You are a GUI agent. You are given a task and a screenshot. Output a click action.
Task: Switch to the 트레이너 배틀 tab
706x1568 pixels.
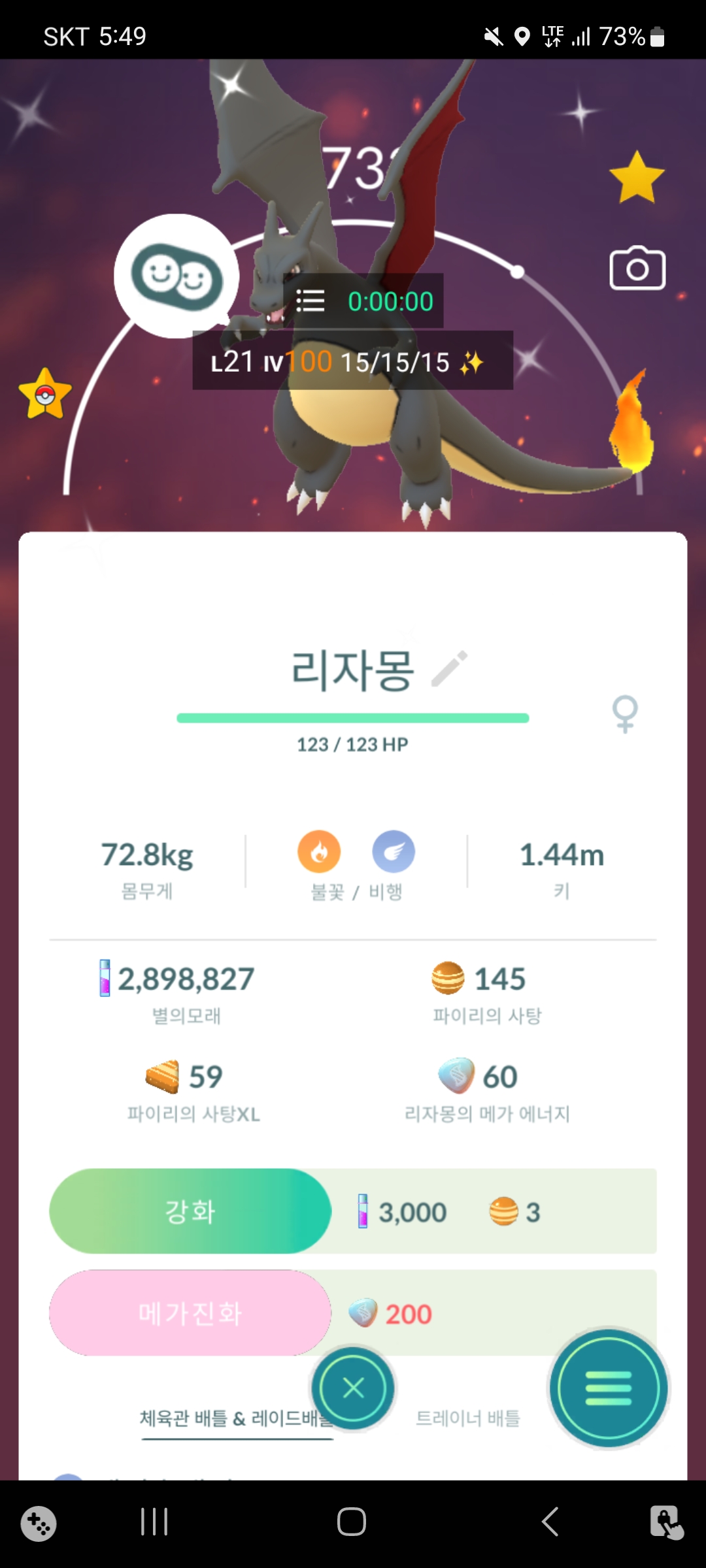(468, 1418)
